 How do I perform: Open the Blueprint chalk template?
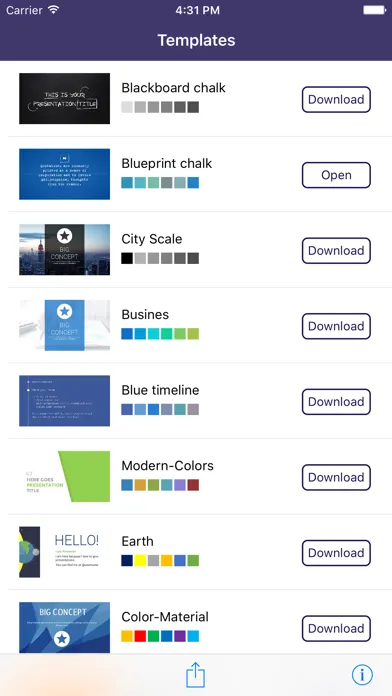336,175
